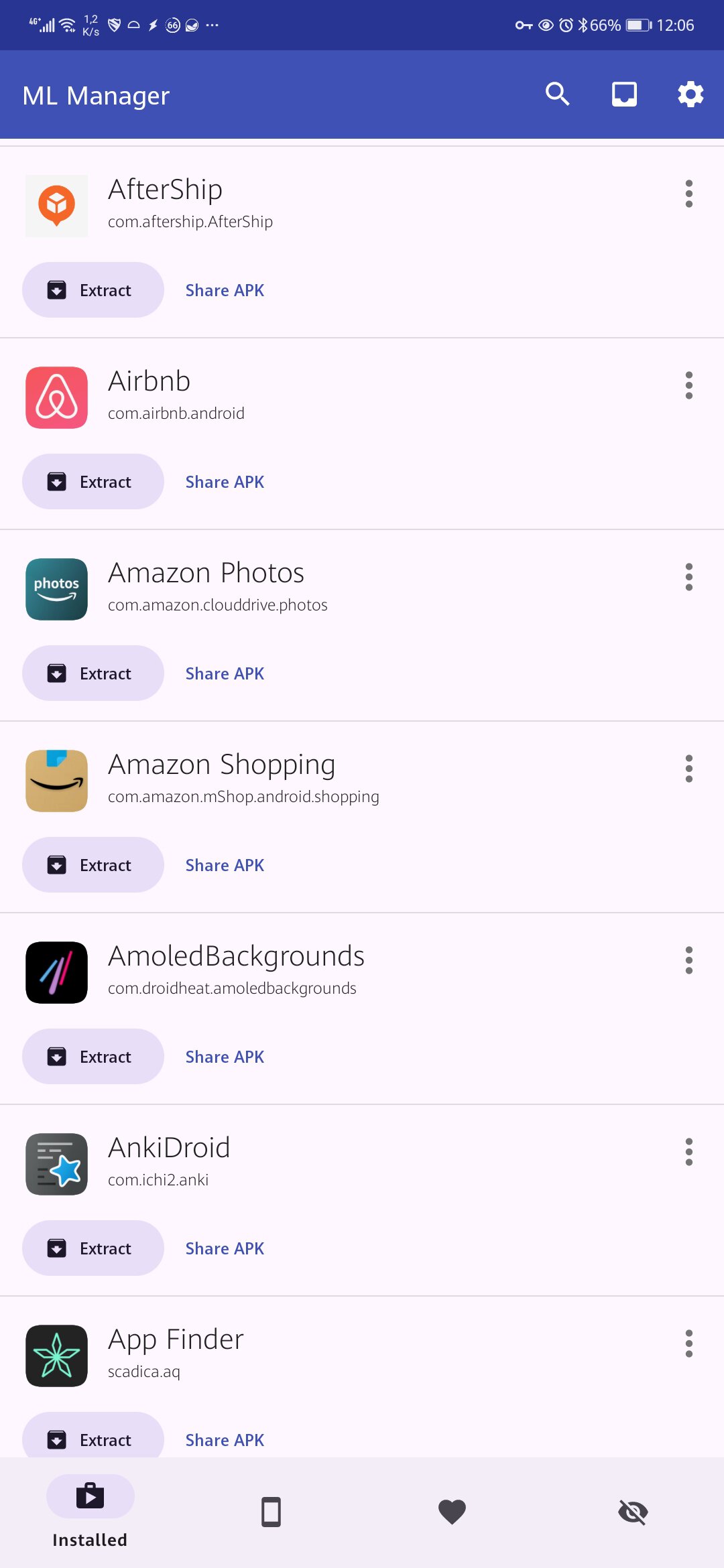Extract the Amazon Shopping APK

tap(93, 865)
